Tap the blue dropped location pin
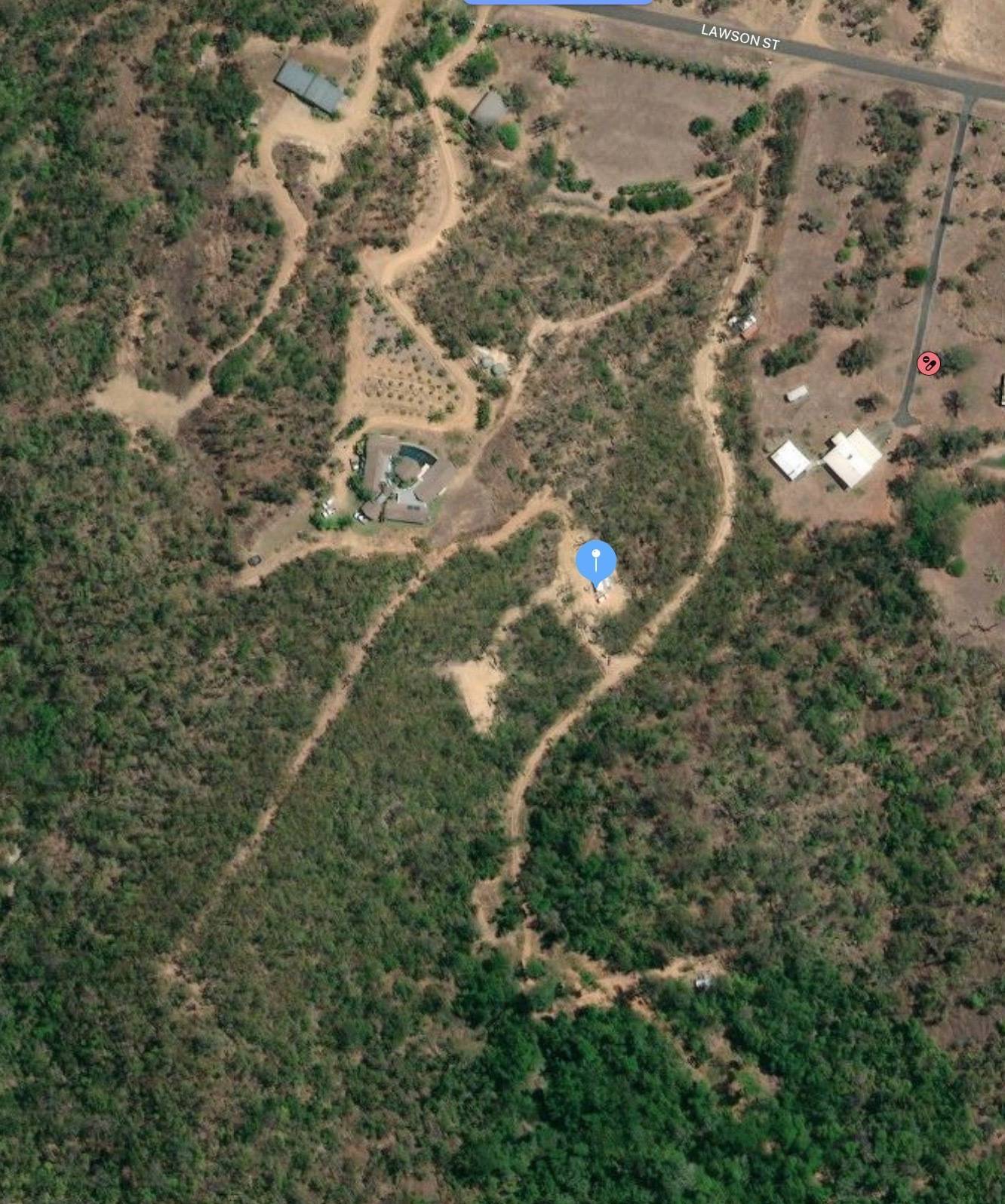 [x=596, y=562]
